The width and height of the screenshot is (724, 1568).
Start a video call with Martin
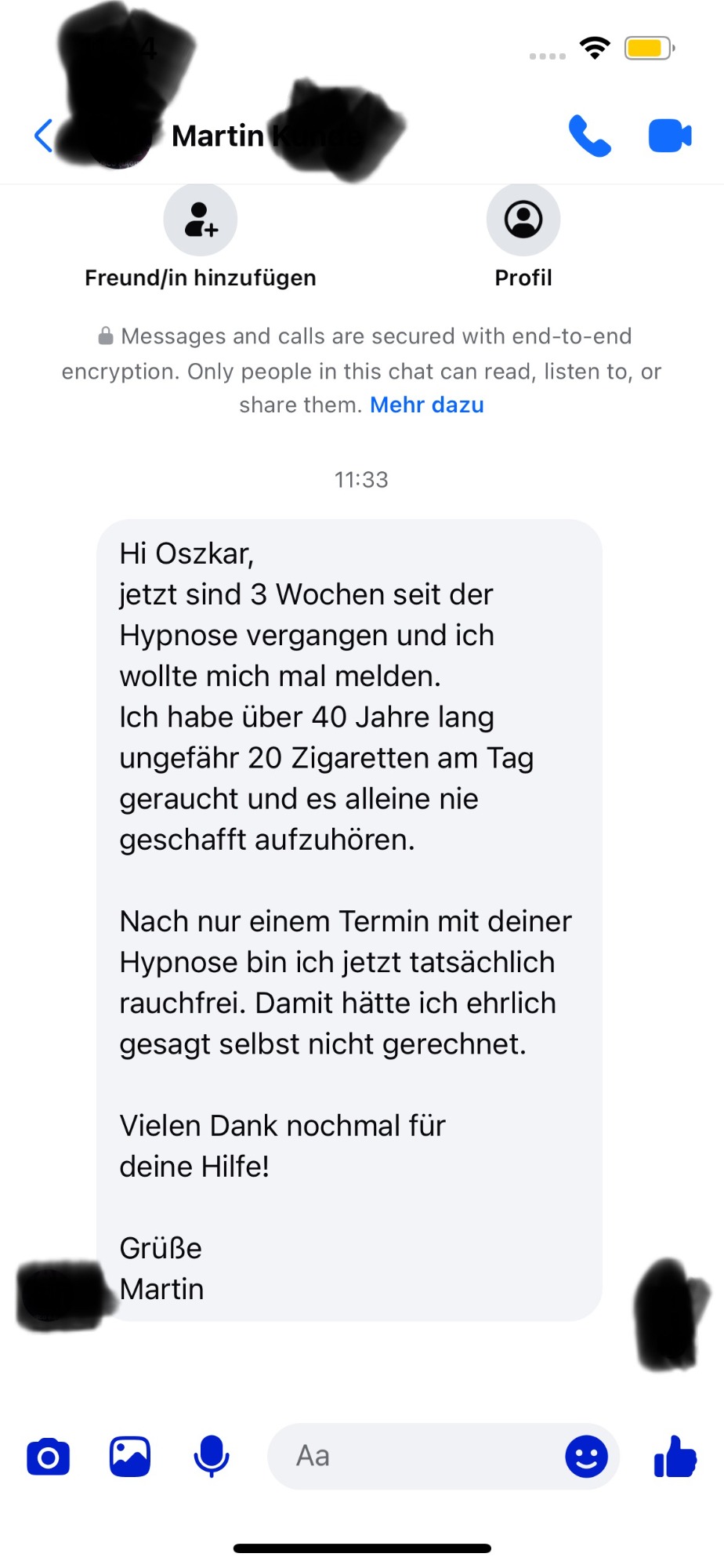670,136
